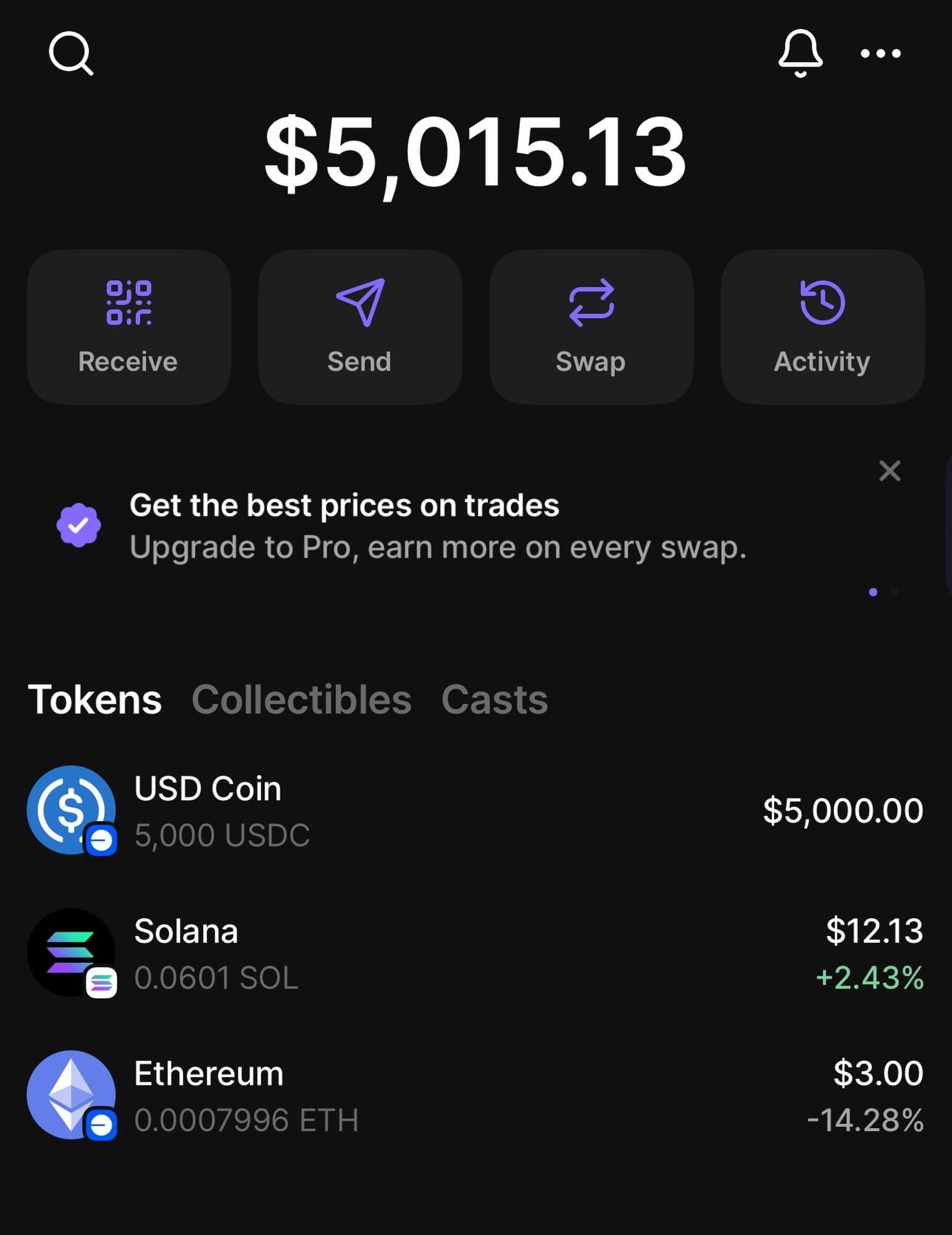The image size is (952, 1235).
Task: Open the USD Coin token row
Action: point(475,811)
